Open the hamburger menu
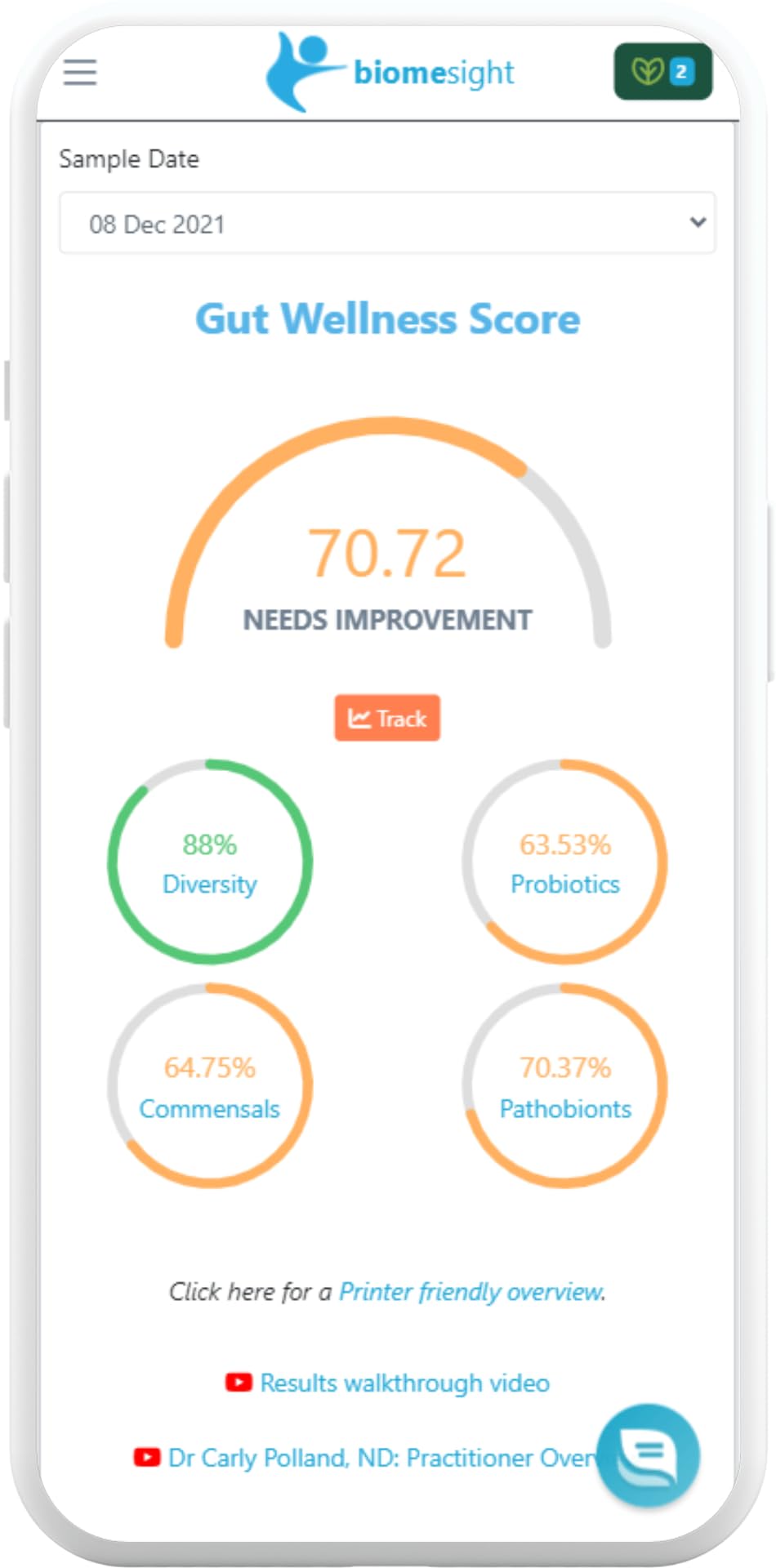 pos(80,72)
